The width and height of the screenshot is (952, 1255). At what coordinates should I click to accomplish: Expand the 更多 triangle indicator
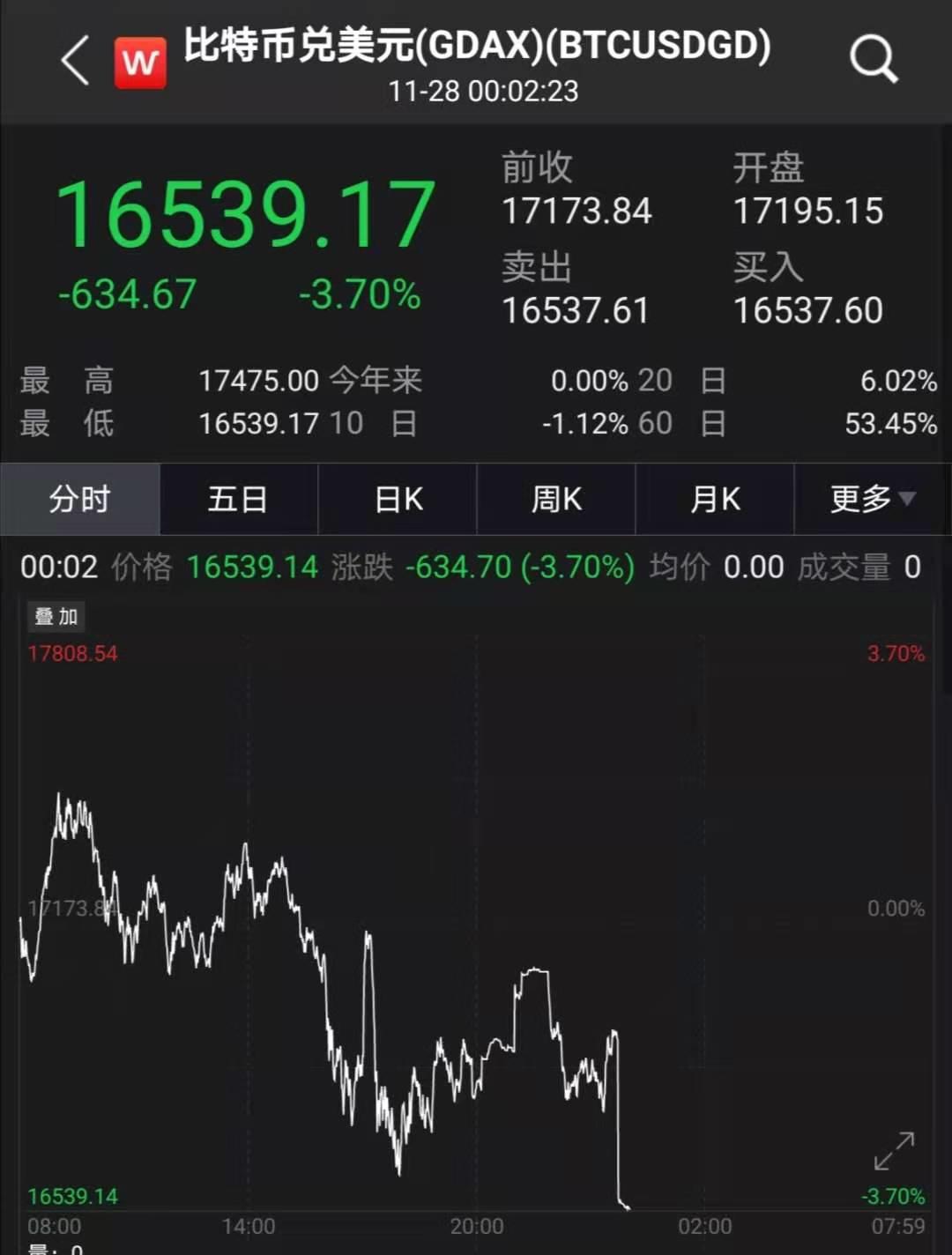pyautogui.click(x=910, y=501)
